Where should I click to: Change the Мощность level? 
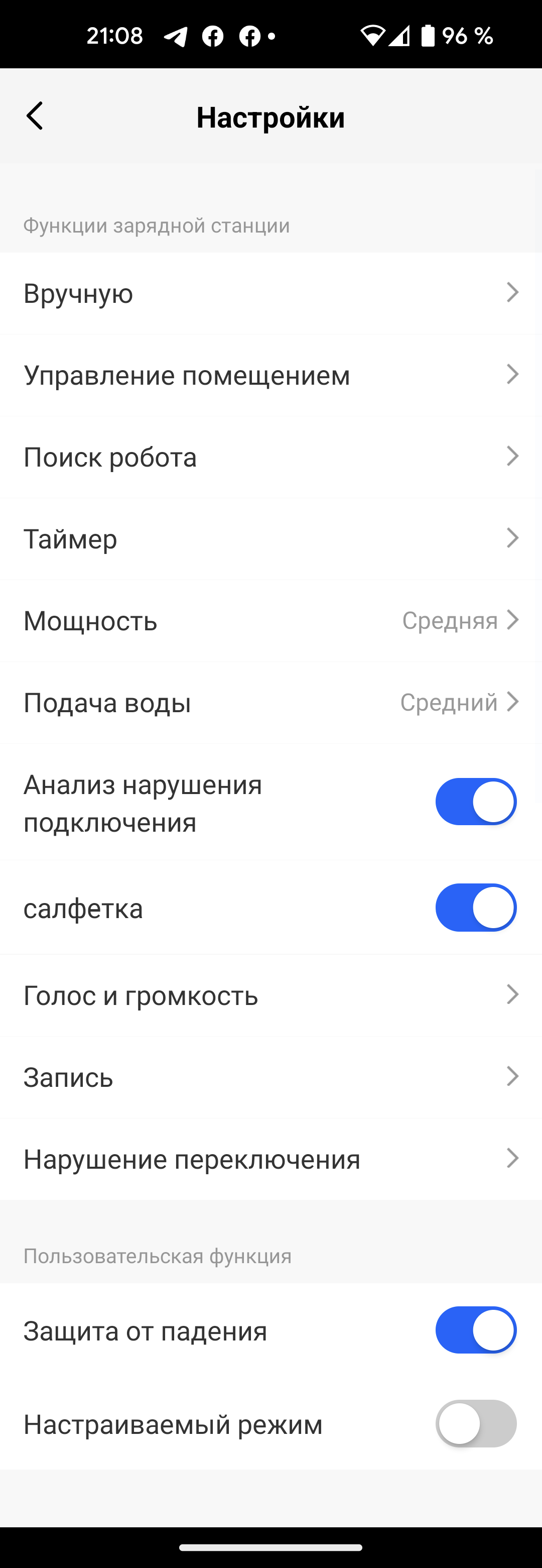point(270,621)
